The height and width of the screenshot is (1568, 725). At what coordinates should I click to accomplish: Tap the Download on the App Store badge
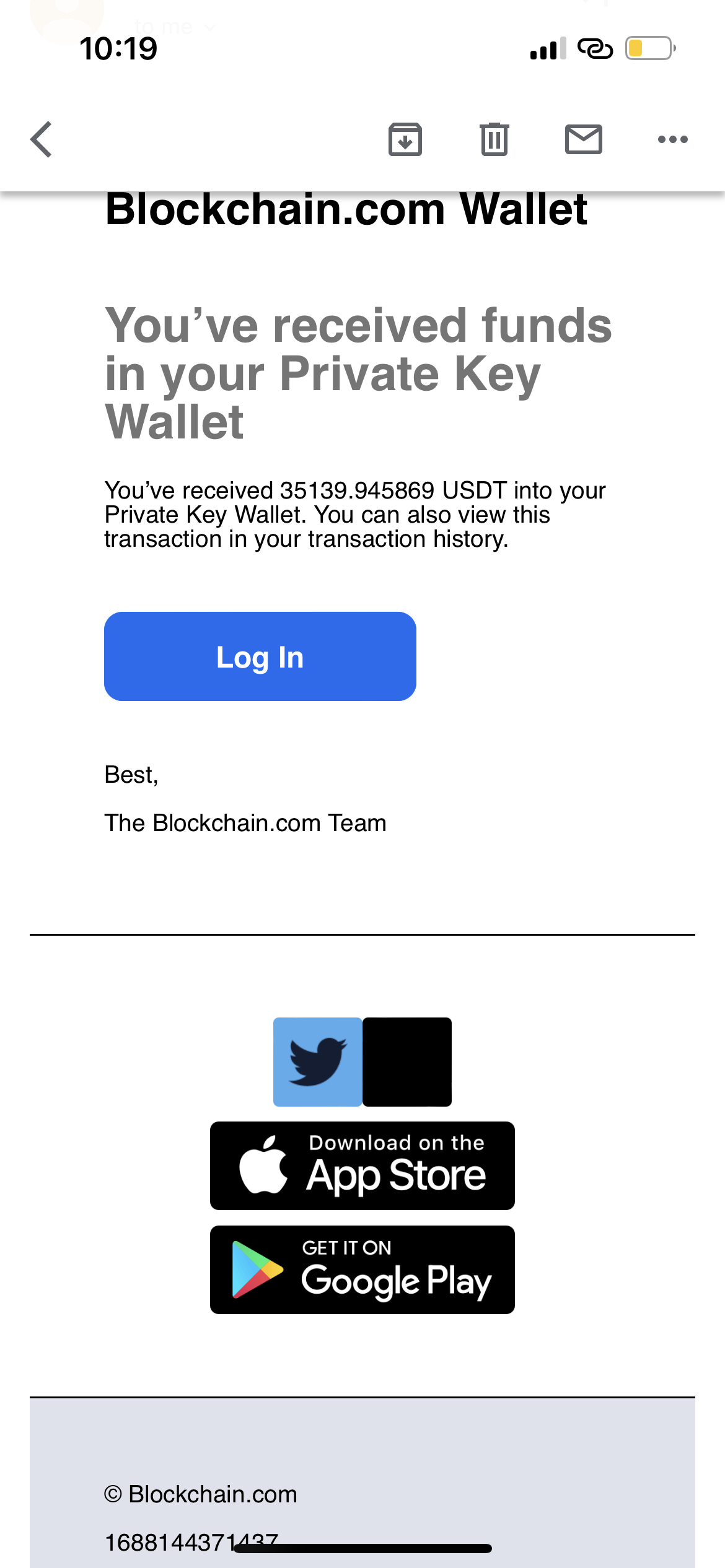point(362,1165)
